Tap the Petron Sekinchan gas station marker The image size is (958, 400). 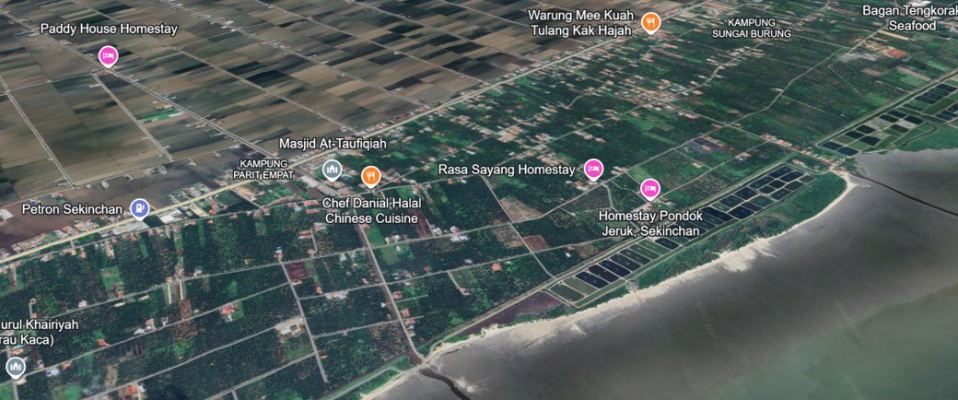(x=140, y=209)
